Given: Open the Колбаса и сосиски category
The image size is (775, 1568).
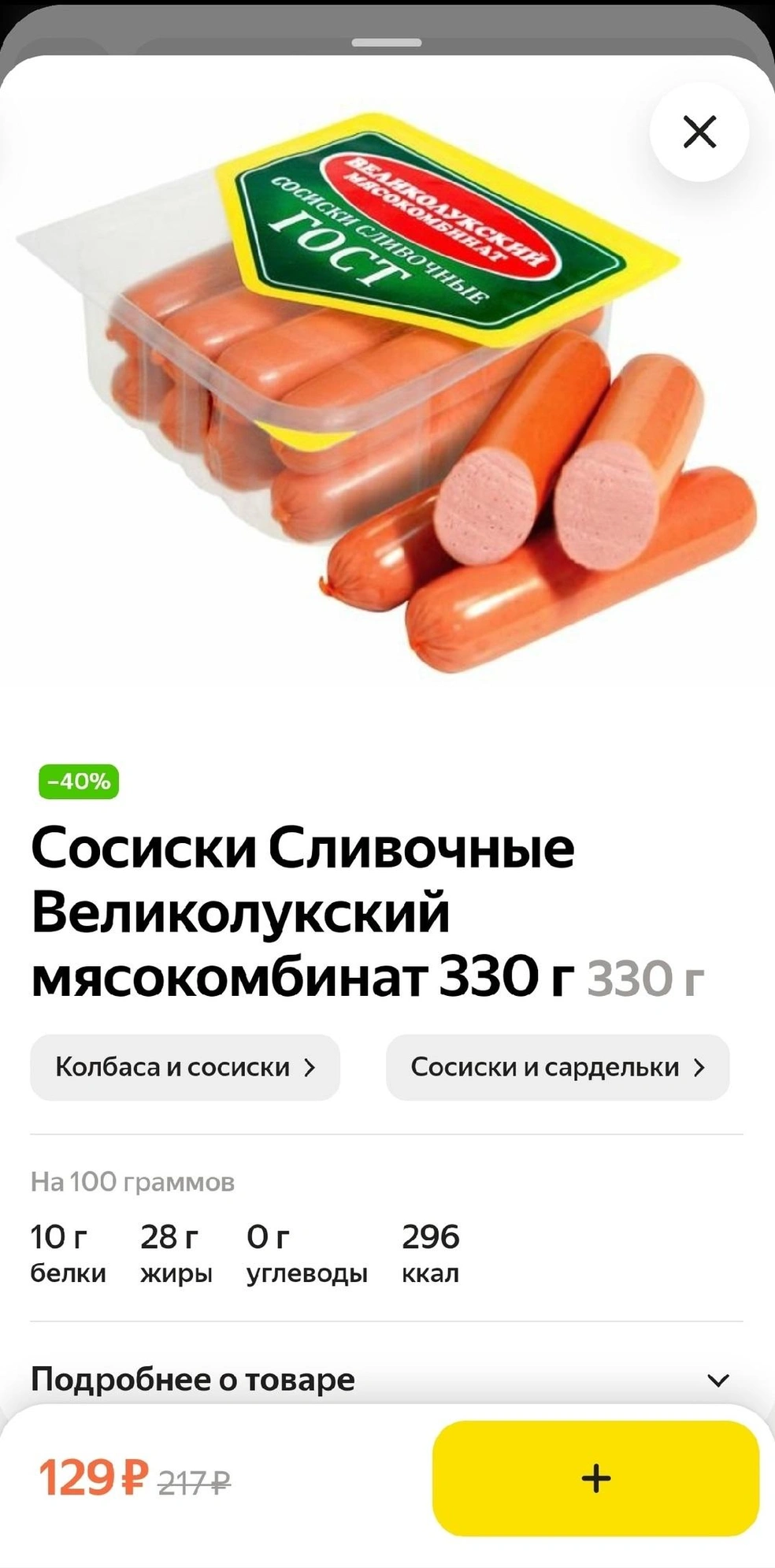Looking at the screenshot, I should coord(185,1067).
